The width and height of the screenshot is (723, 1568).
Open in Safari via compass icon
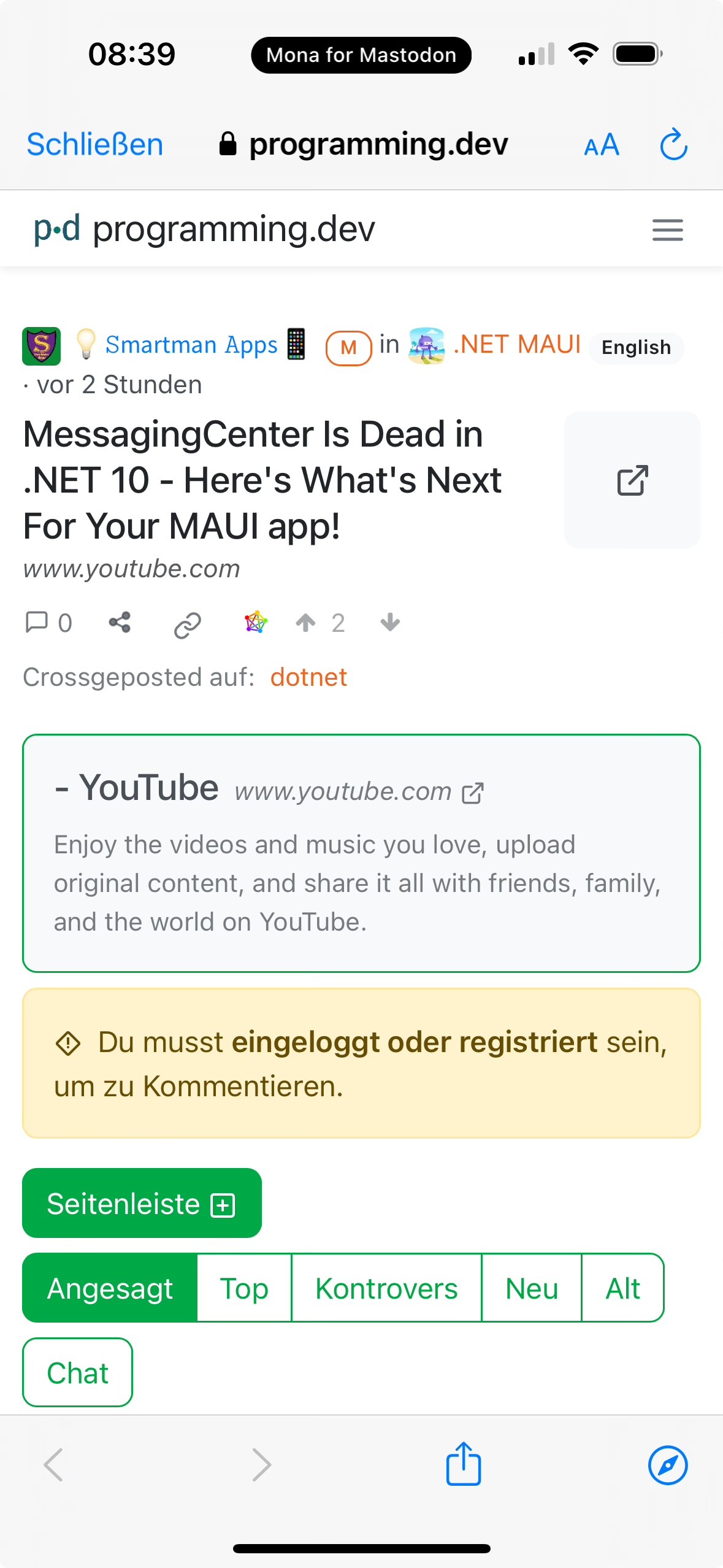[667, 1465]
